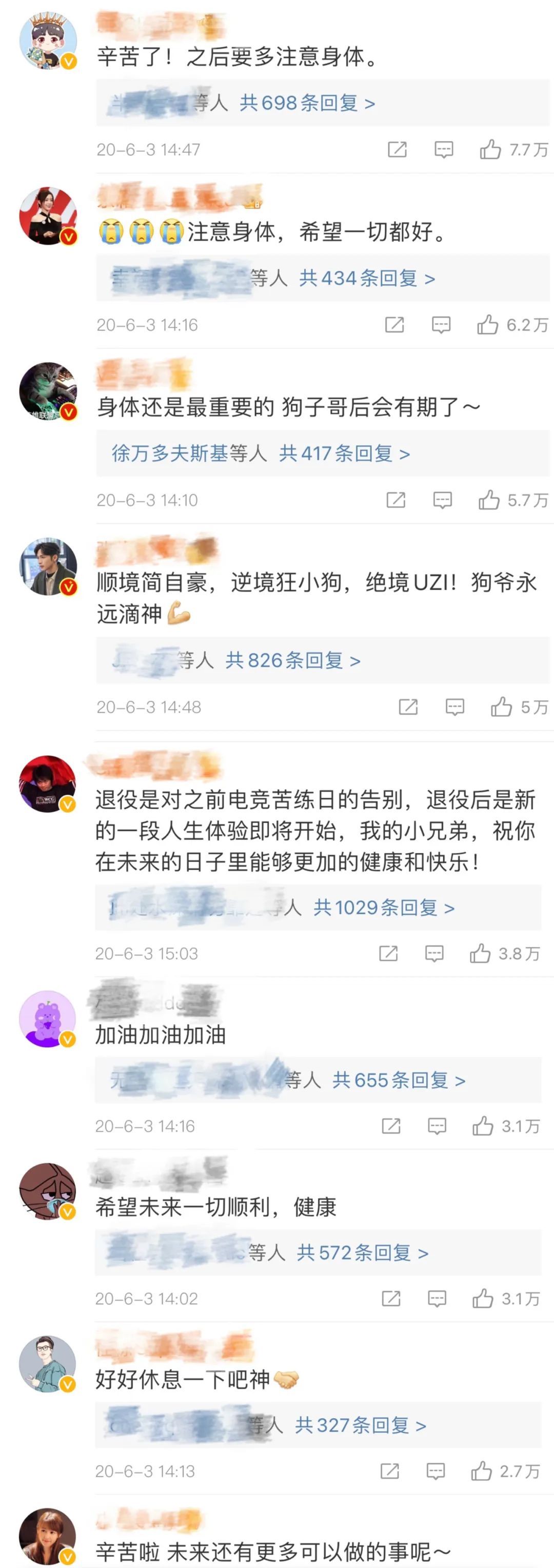The width and height of the screenshot is (554, 1568).
Task: Like the comment with 5万 likes
Action: click(501, 708)
